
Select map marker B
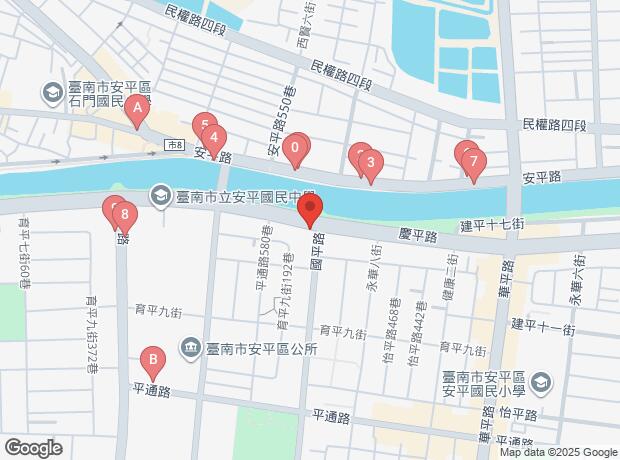pyautogui.click(x=152, y=359)
